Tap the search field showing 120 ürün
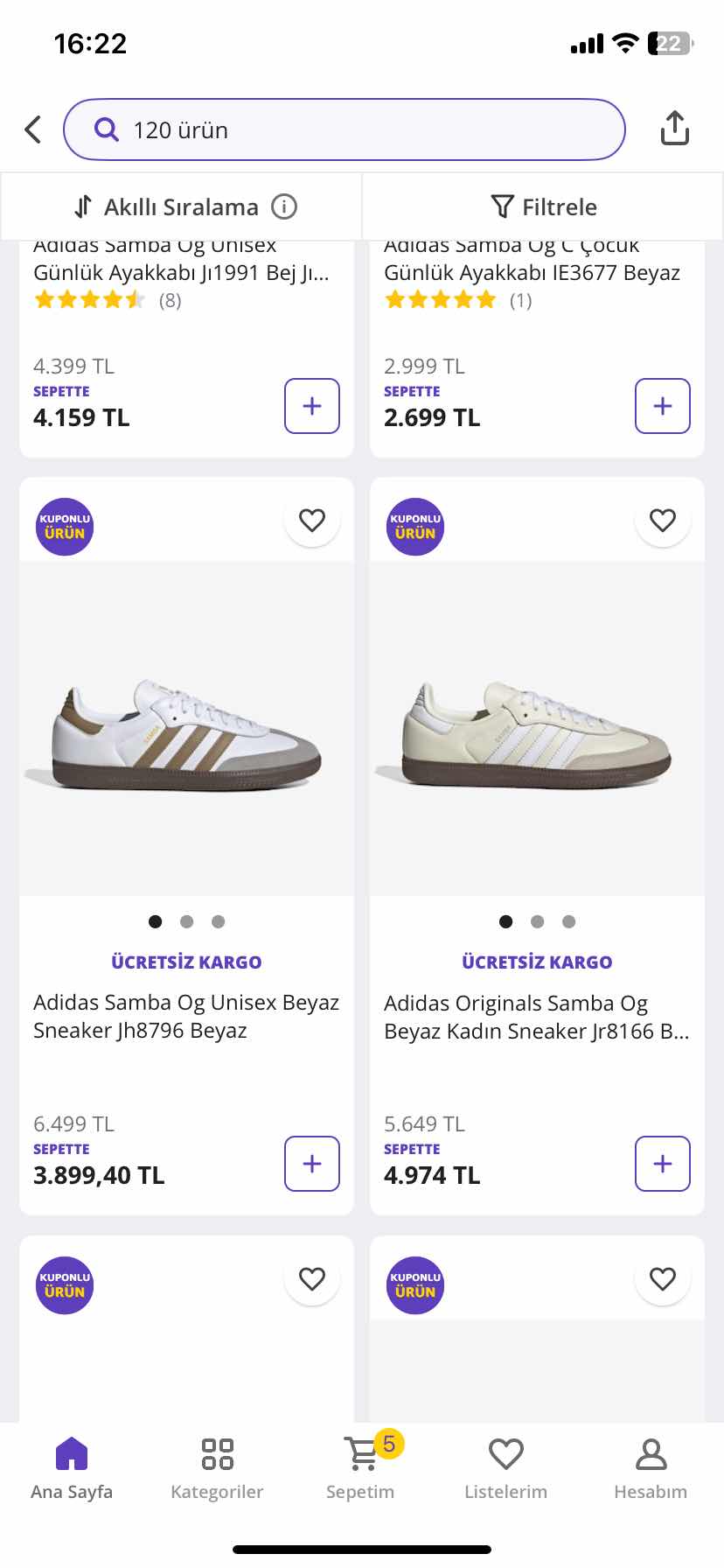 345,129
